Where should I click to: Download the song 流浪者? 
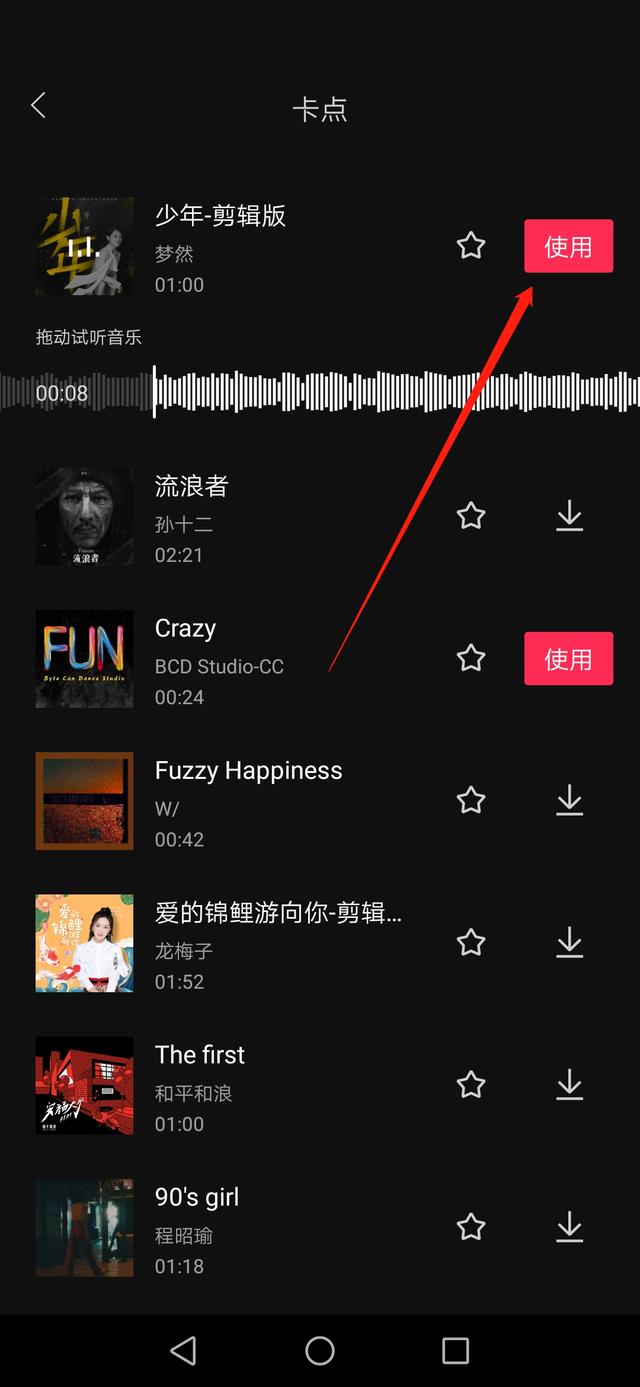pos(569,516)
